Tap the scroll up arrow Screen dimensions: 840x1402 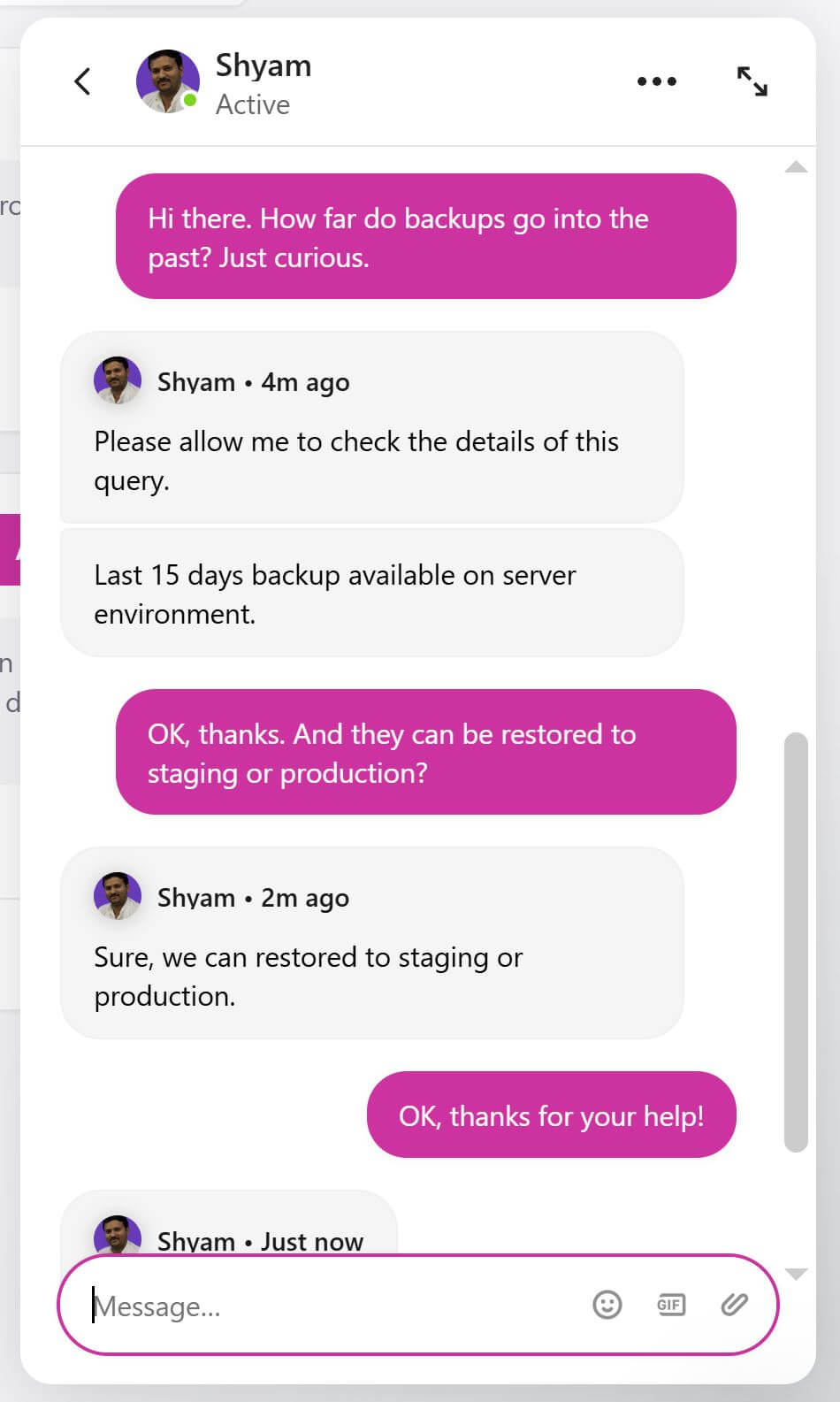796,166
